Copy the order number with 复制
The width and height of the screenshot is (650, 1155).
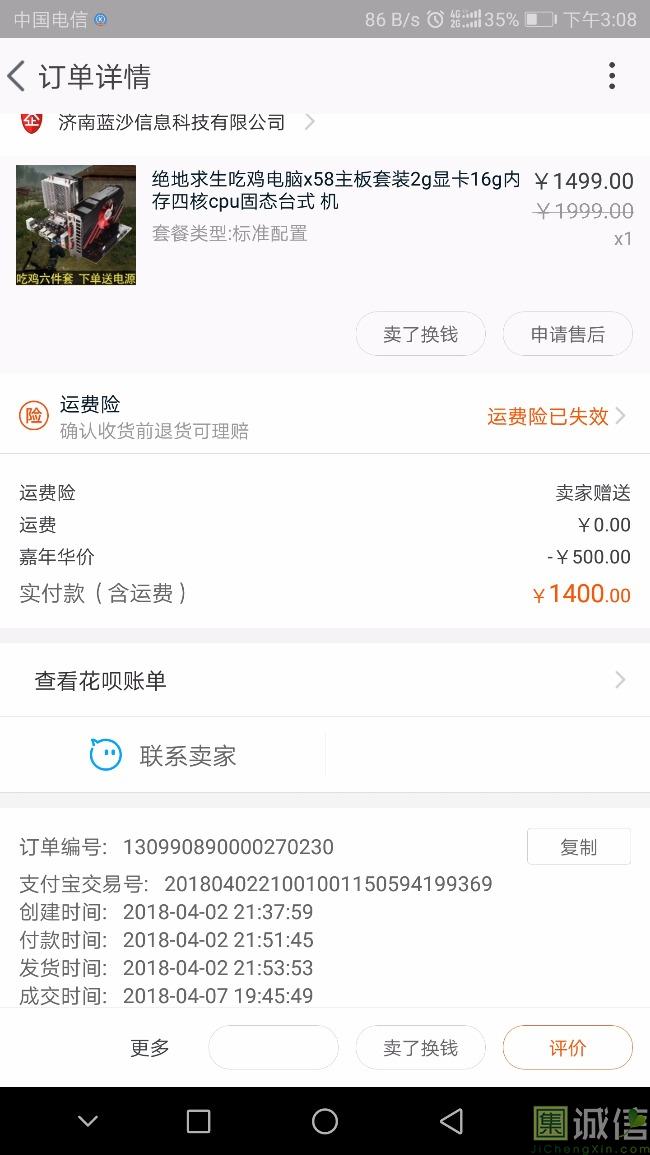578,847
